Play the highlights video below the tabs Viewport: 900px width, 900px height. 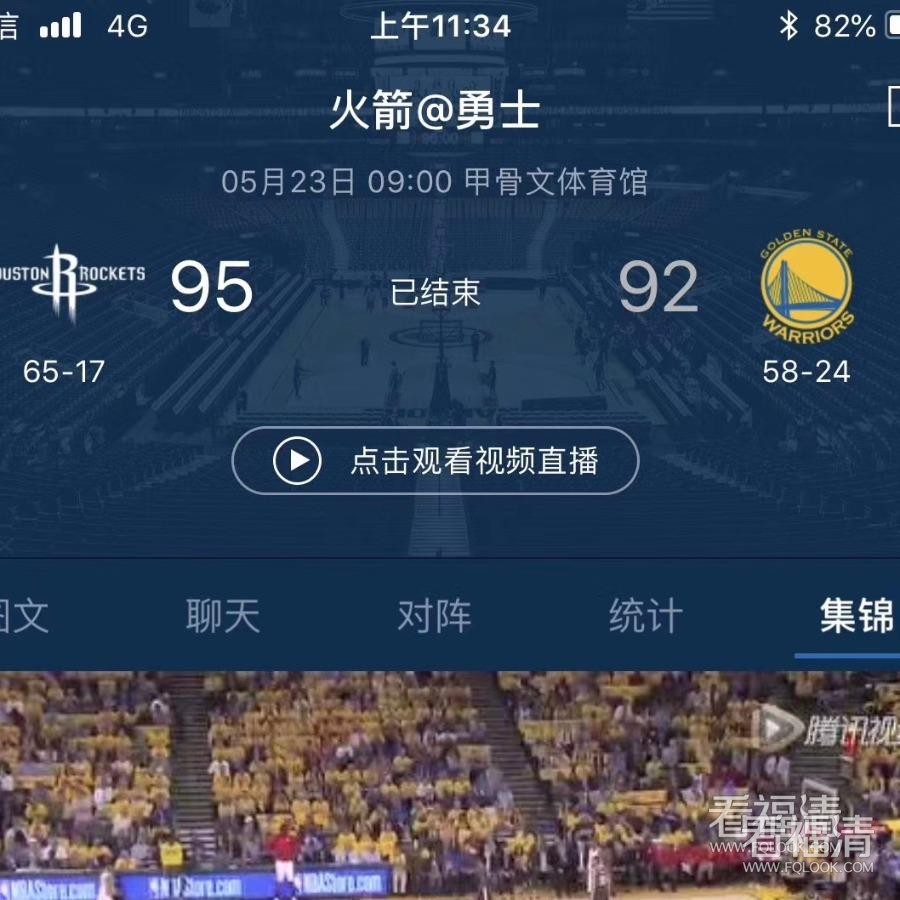click(x=450, y=785)
